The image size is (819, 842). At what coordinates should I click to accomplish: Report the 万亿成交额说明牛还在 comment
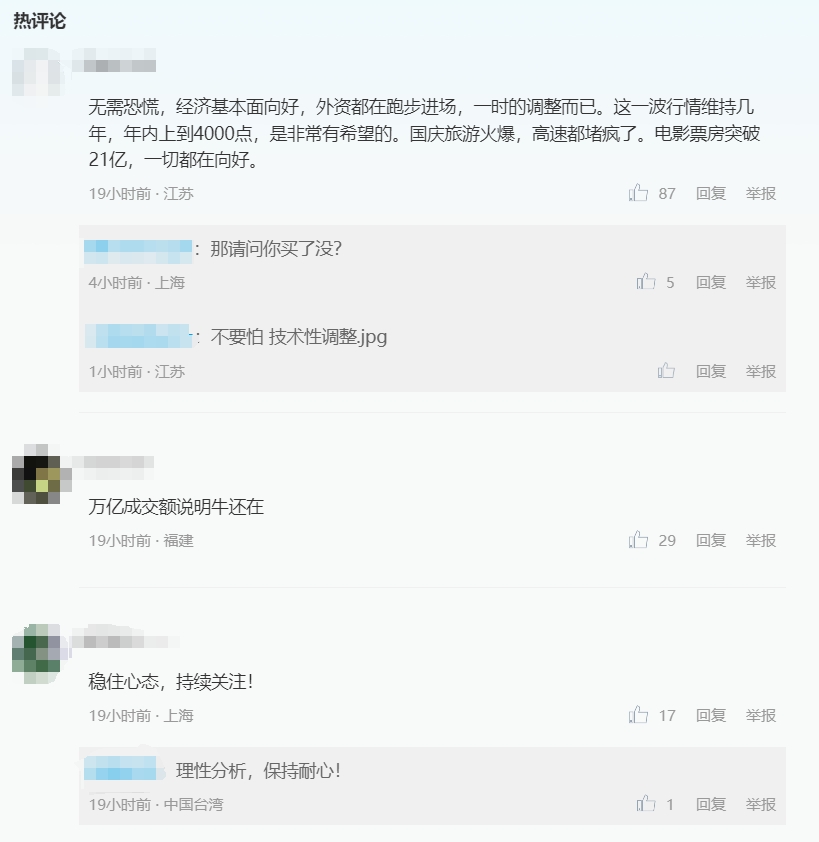(760, 540)
